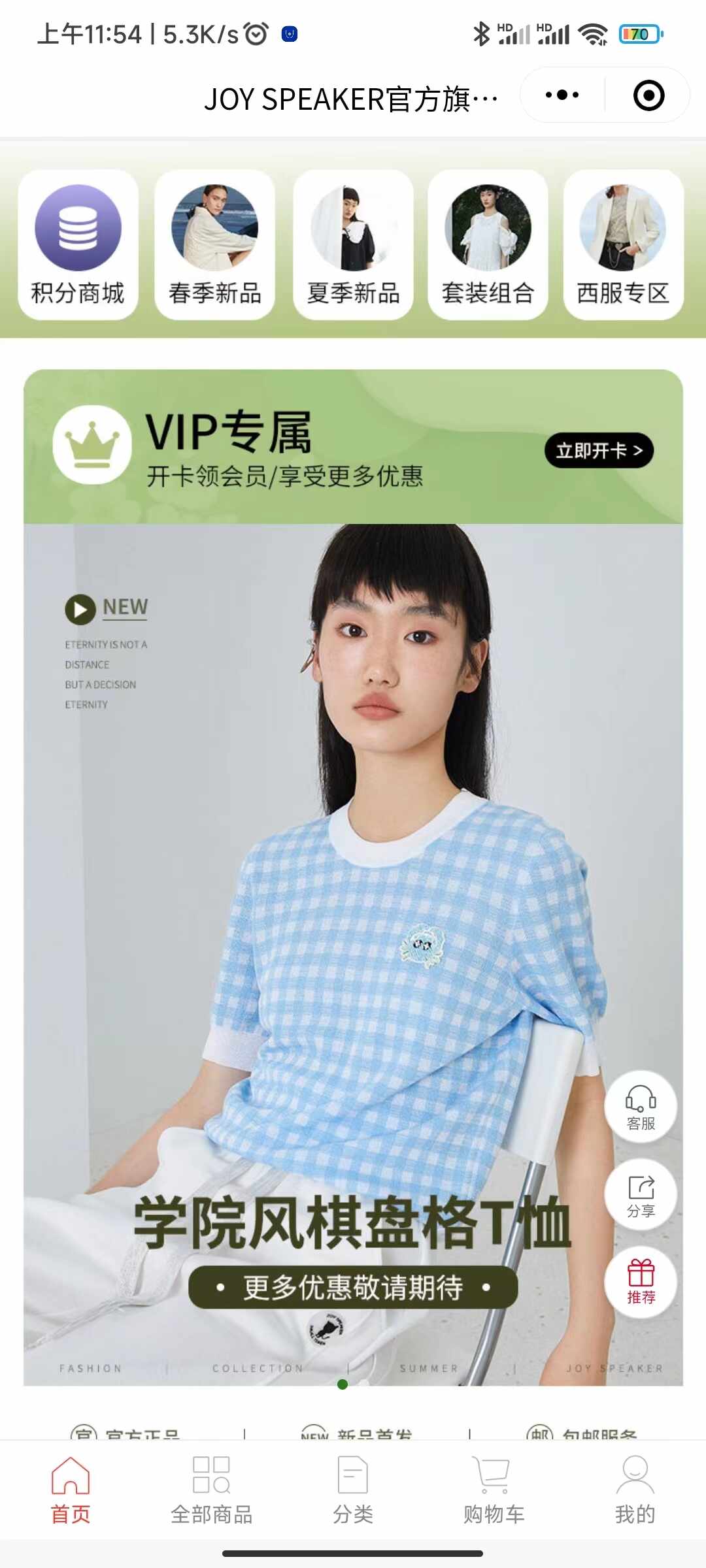
Task: Browse 夏季新品 summer arrivals
Action: click(353, 245)
